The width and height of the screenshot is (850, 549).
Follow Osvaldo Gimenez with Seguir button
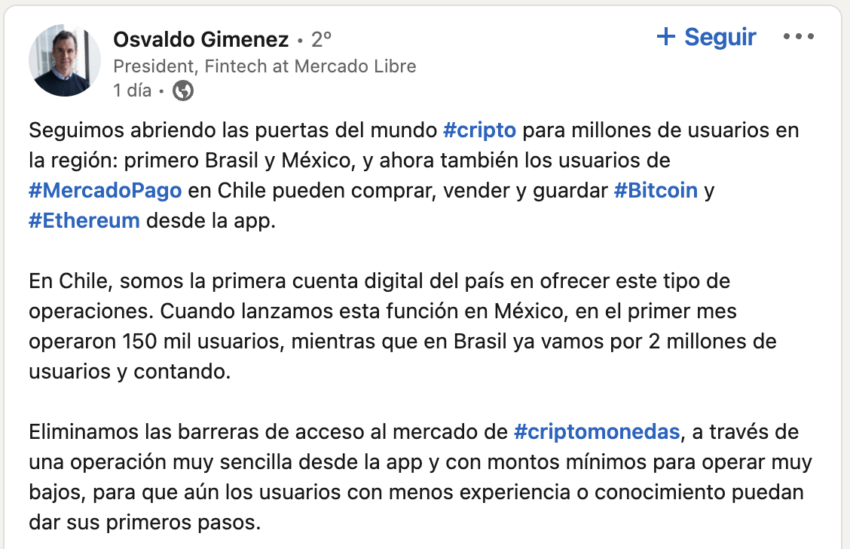pos(706,38)
